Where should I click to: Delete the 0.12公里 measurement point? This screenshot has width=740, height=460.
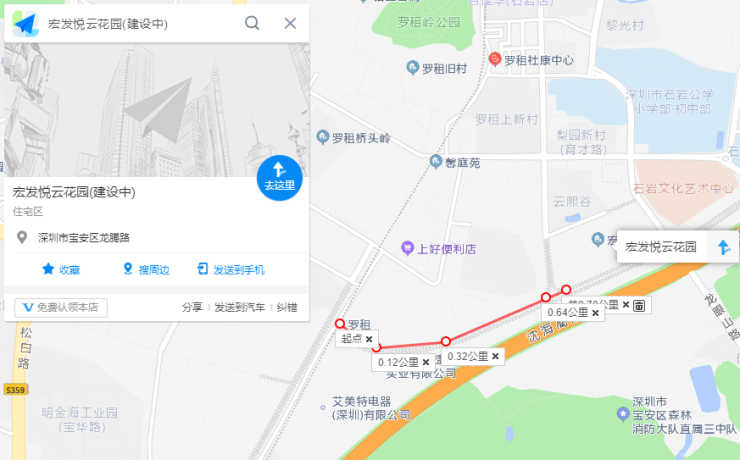click(426, 362)
